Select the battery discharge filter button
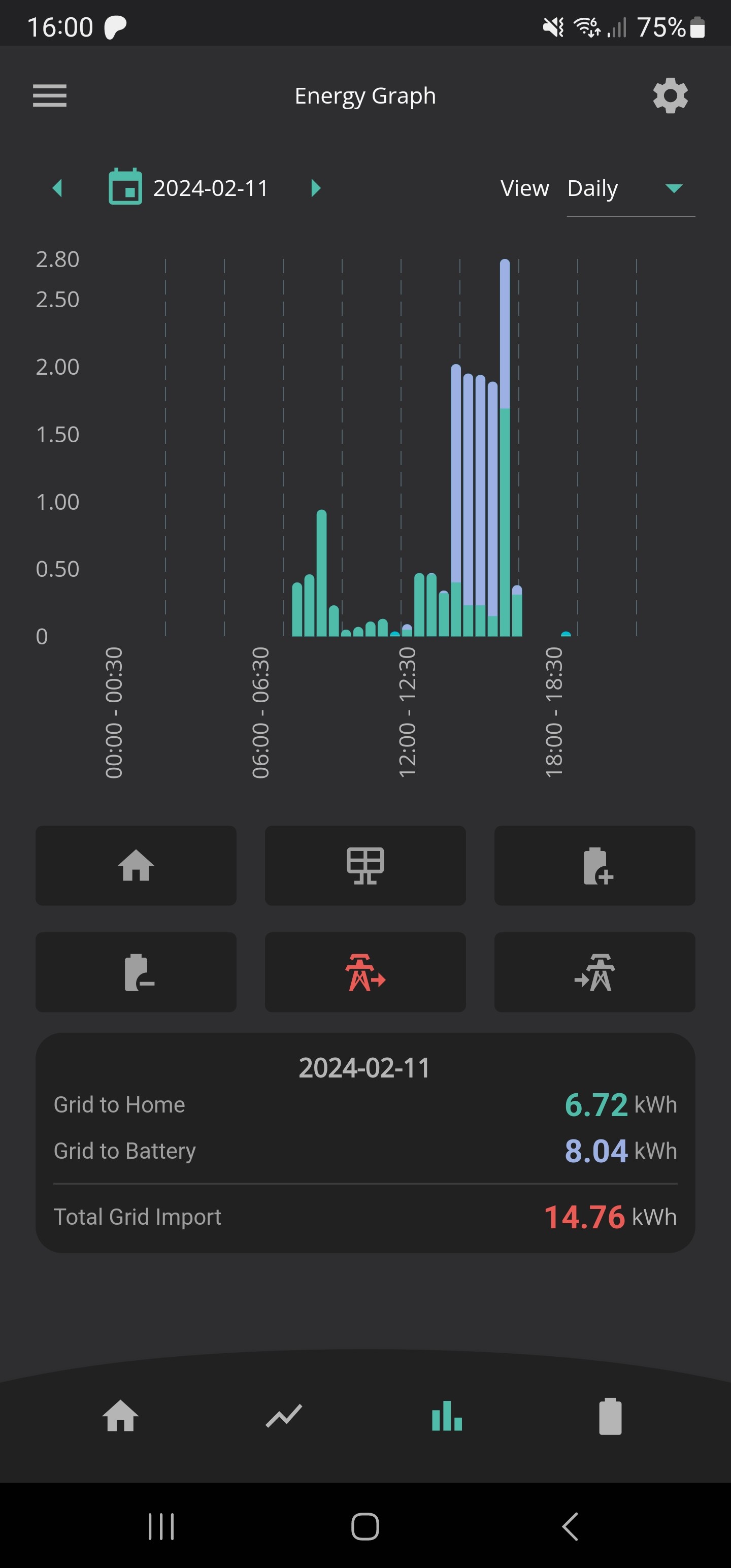This screenshot has width=731, height=1568. [136, 971]
